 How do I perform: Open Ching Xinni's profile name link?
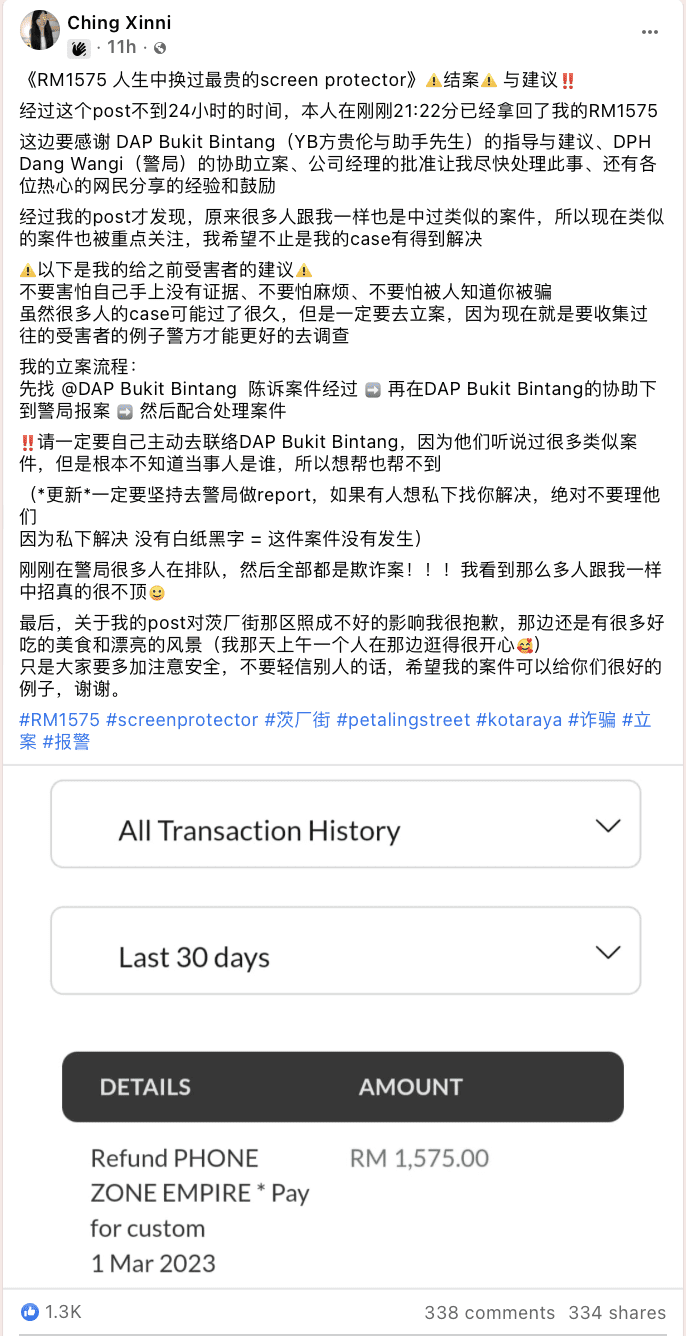pos(119,22)
